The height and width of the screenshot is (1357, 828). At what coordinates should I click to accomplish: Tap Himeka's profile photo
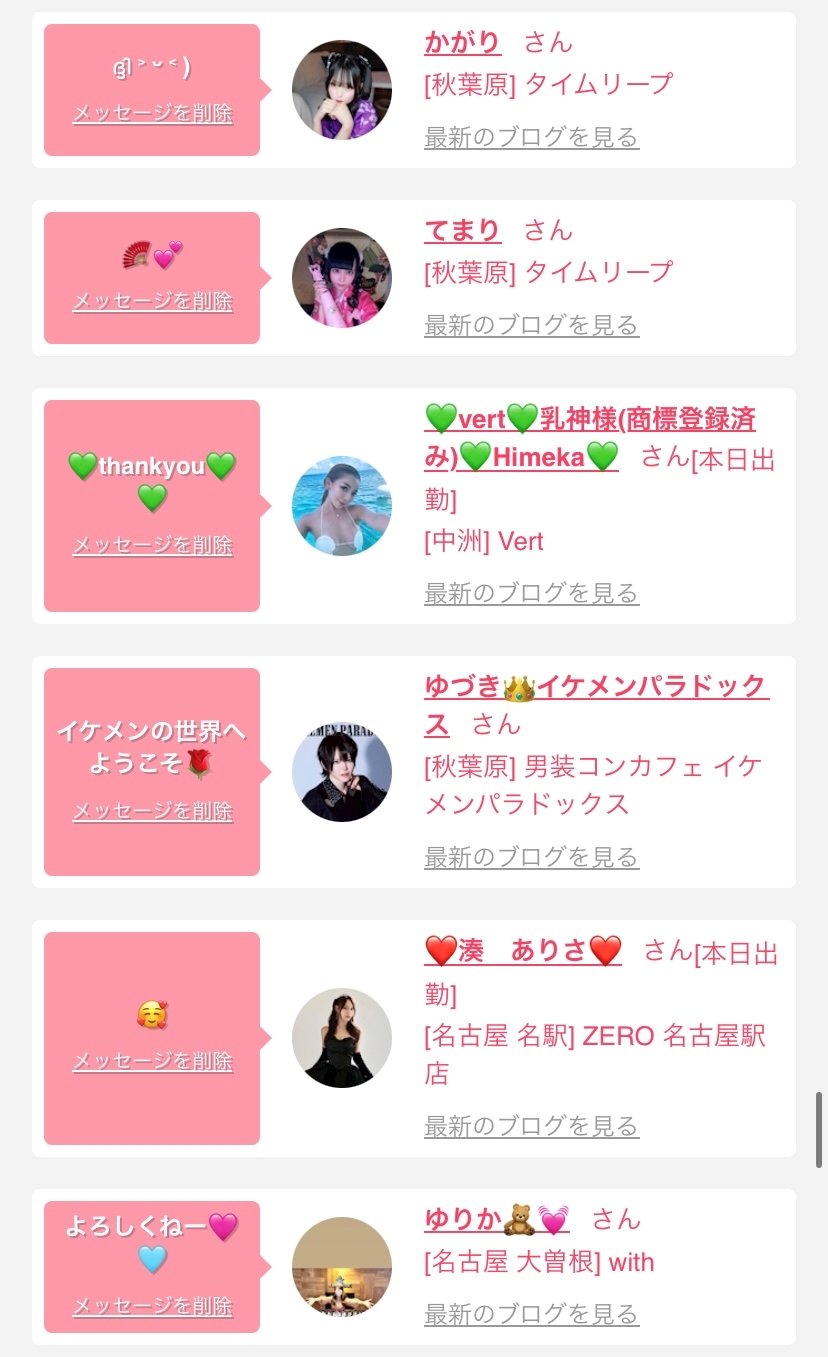pyautogui.click(x=342, y=506)
